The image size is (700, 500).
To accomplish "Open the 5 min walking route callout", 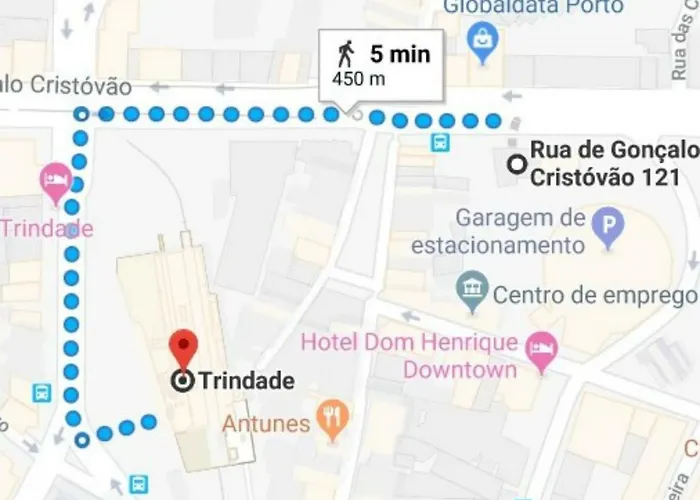I will pyautogui.click(x=381, y=64).
